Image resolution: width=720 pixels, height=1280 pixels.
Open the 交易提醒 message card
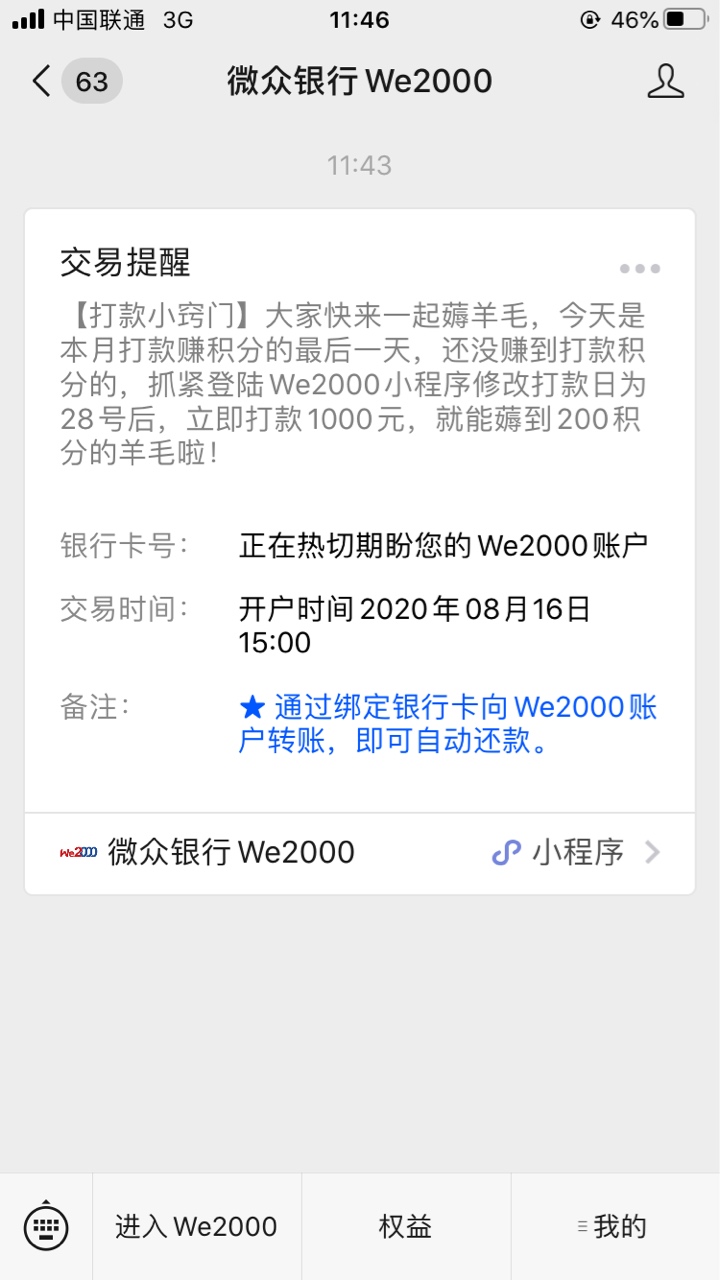click(360, 510)
